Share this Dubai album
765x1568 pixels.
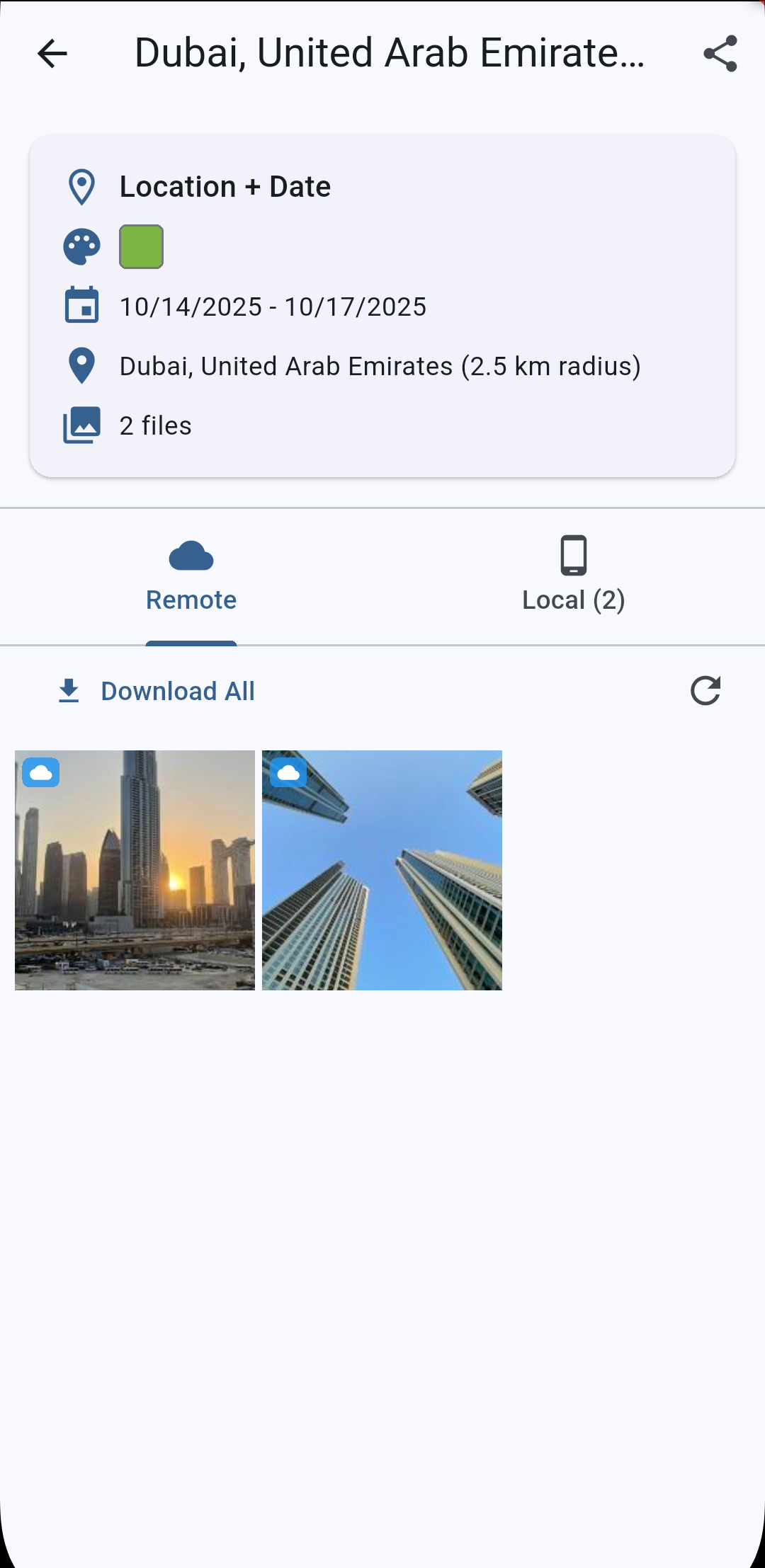click(x=720, y=54)
